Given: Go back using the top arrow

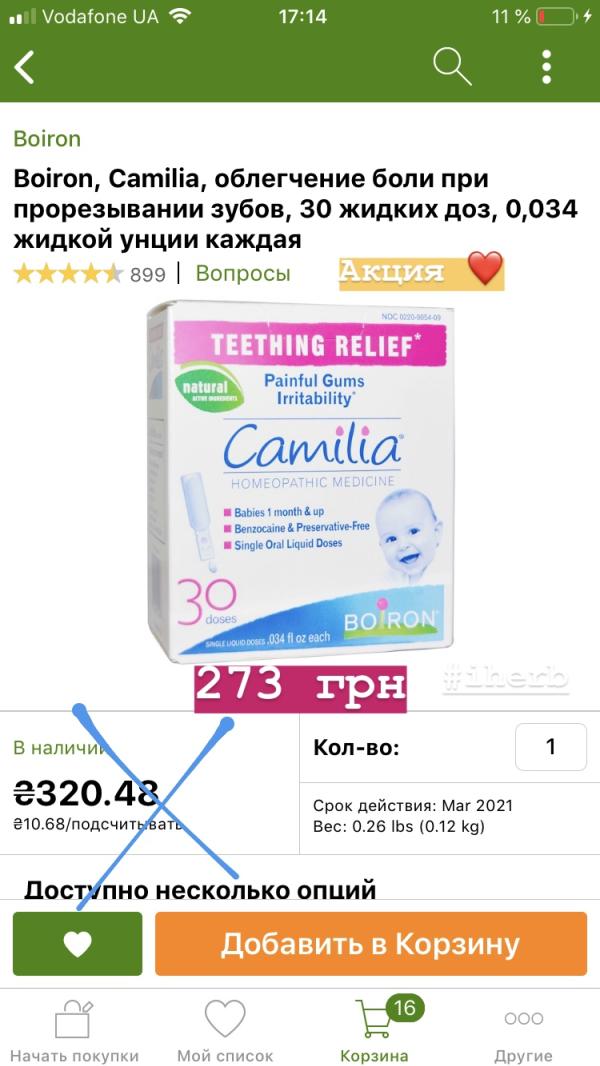Looking at the screenshot, I should coord(25,67).
